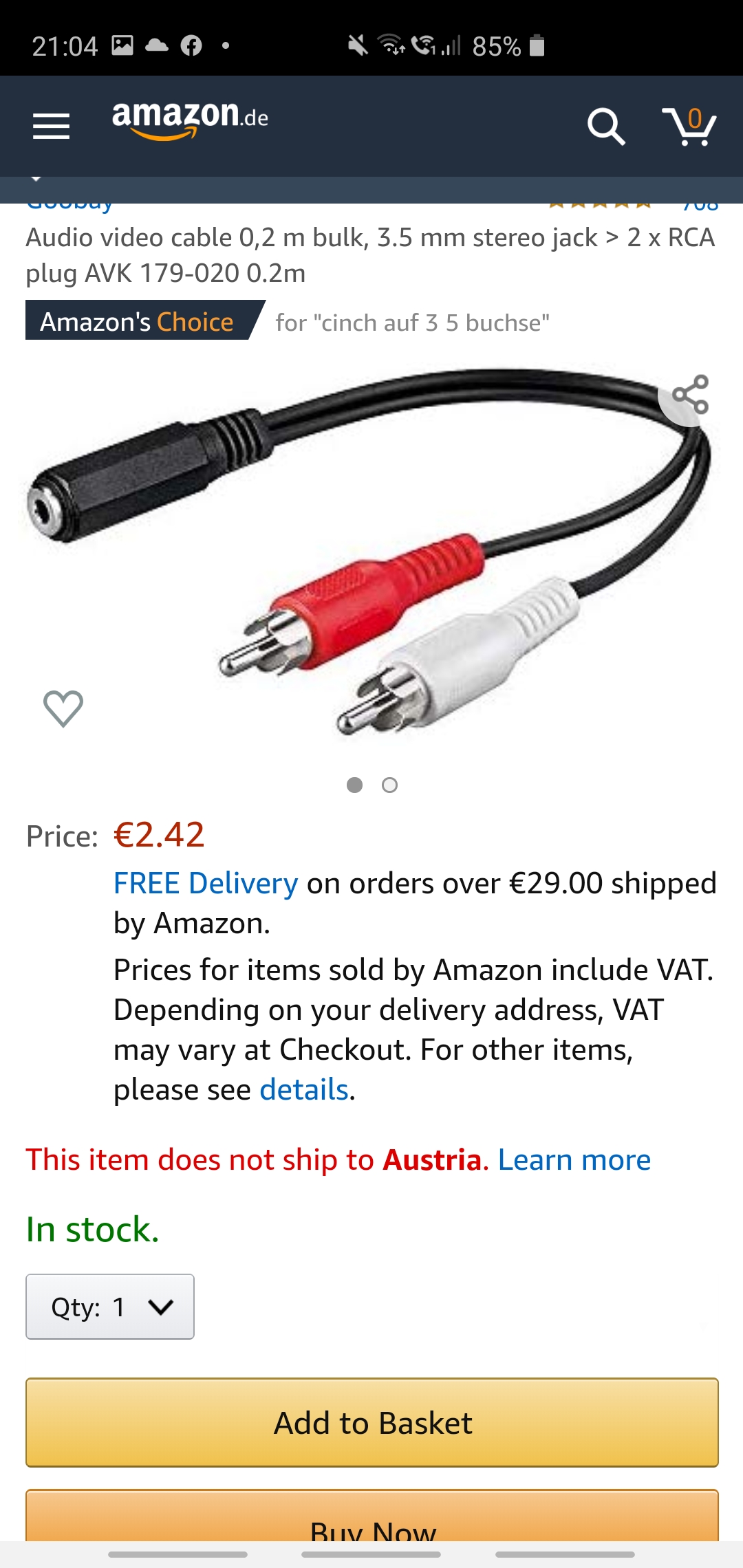This screenshot has height=1568, width=743.
Task: Open the VAT details link
Action: tap(303, 1090)
